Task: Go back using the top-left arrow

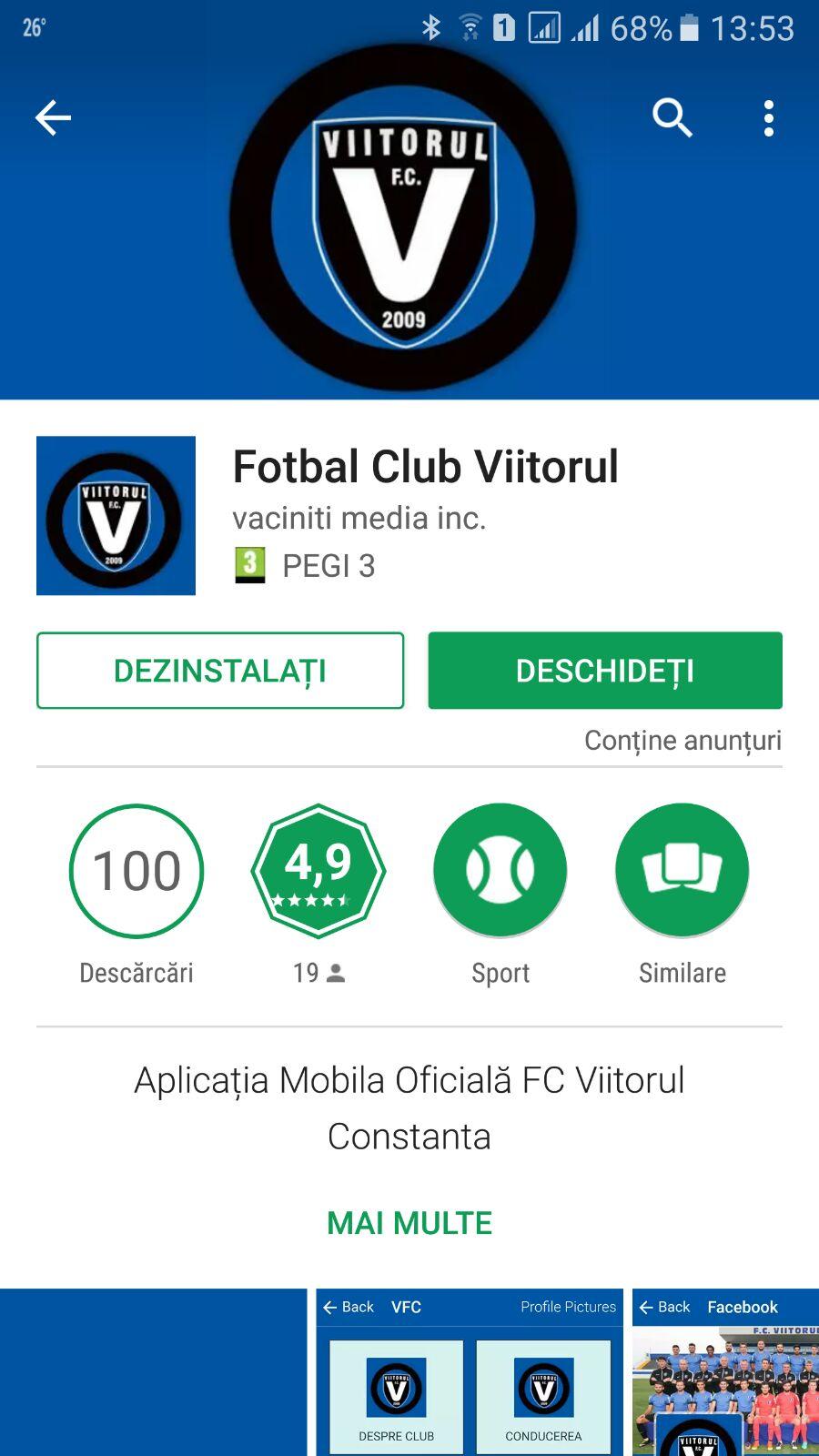Action: pos(53,117)
